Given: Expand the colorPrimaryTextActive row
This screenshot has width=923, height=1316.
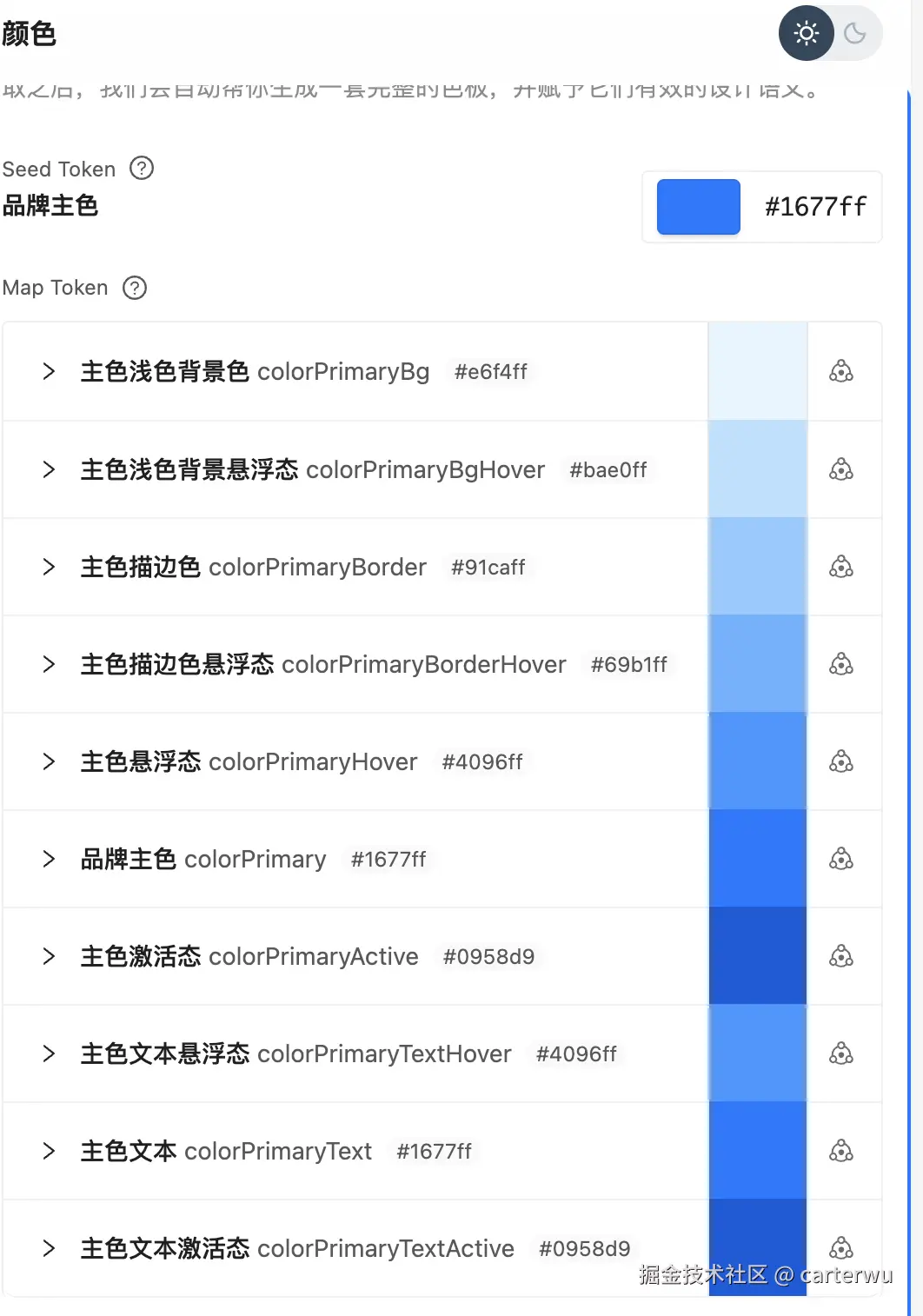Looking at the screenshot, I should point(49,1249).
